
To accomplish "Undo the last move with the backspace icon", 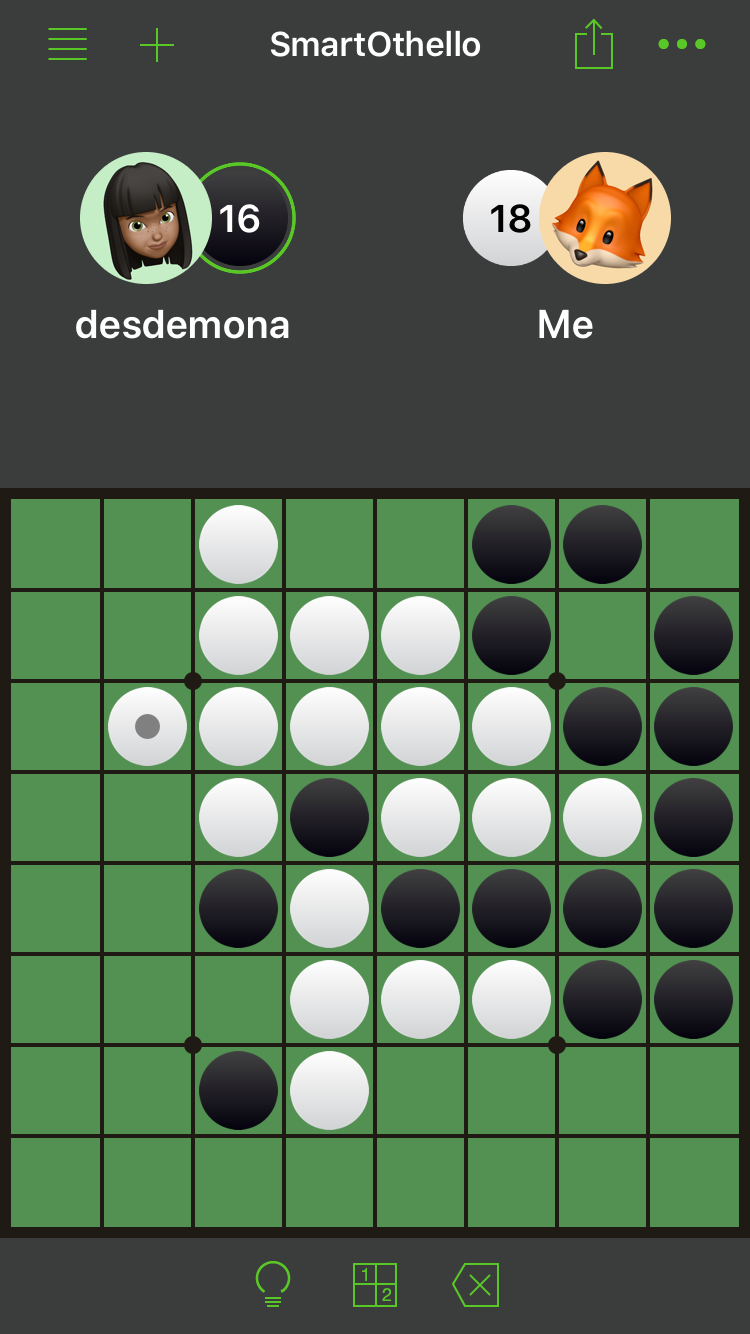I will click(x=476, y=1285).
